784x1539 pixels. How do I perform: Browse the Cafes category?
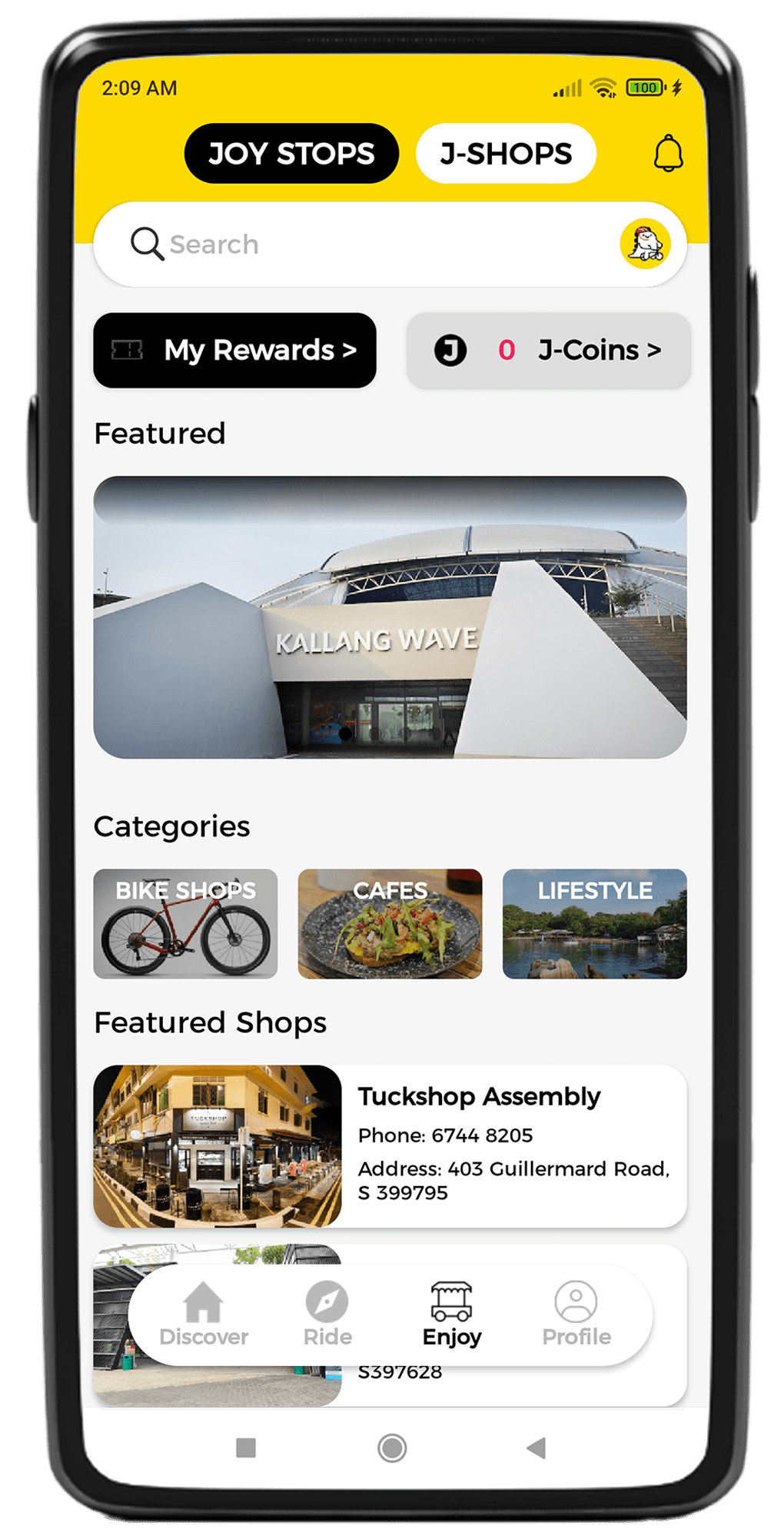click(390, 923)
